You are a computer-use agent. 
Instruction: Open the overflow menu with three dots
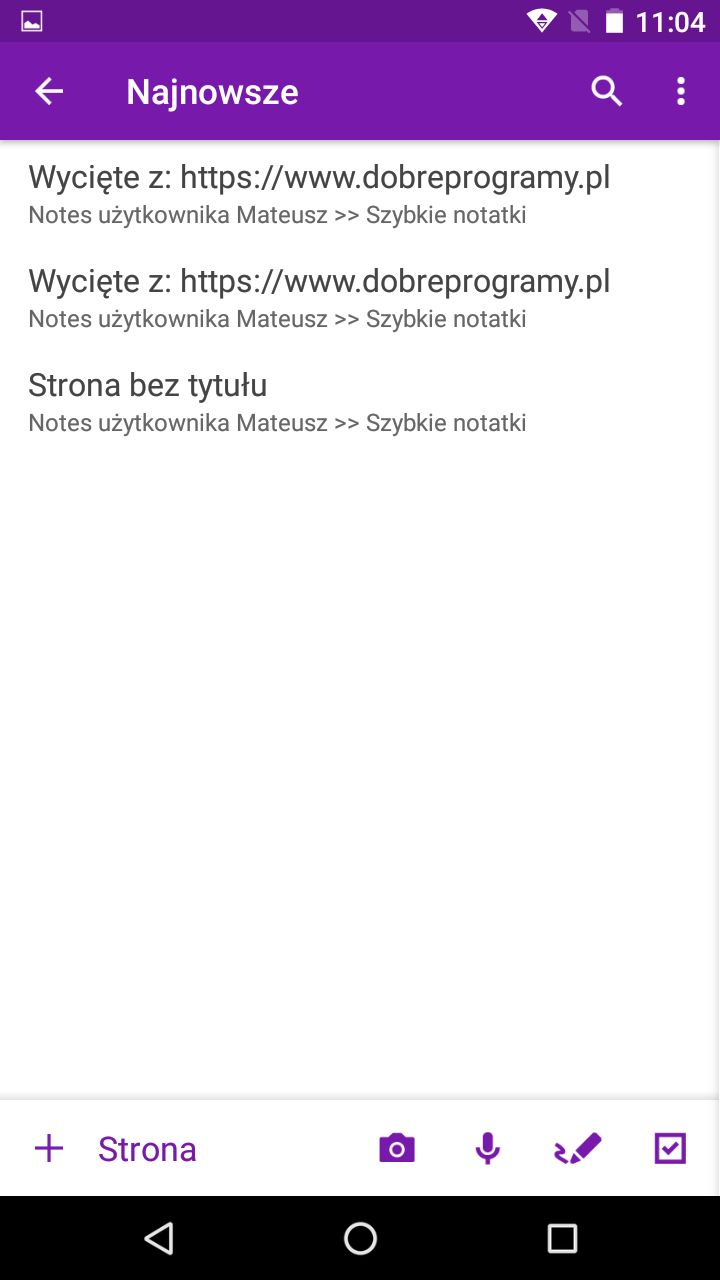[680, 91]
